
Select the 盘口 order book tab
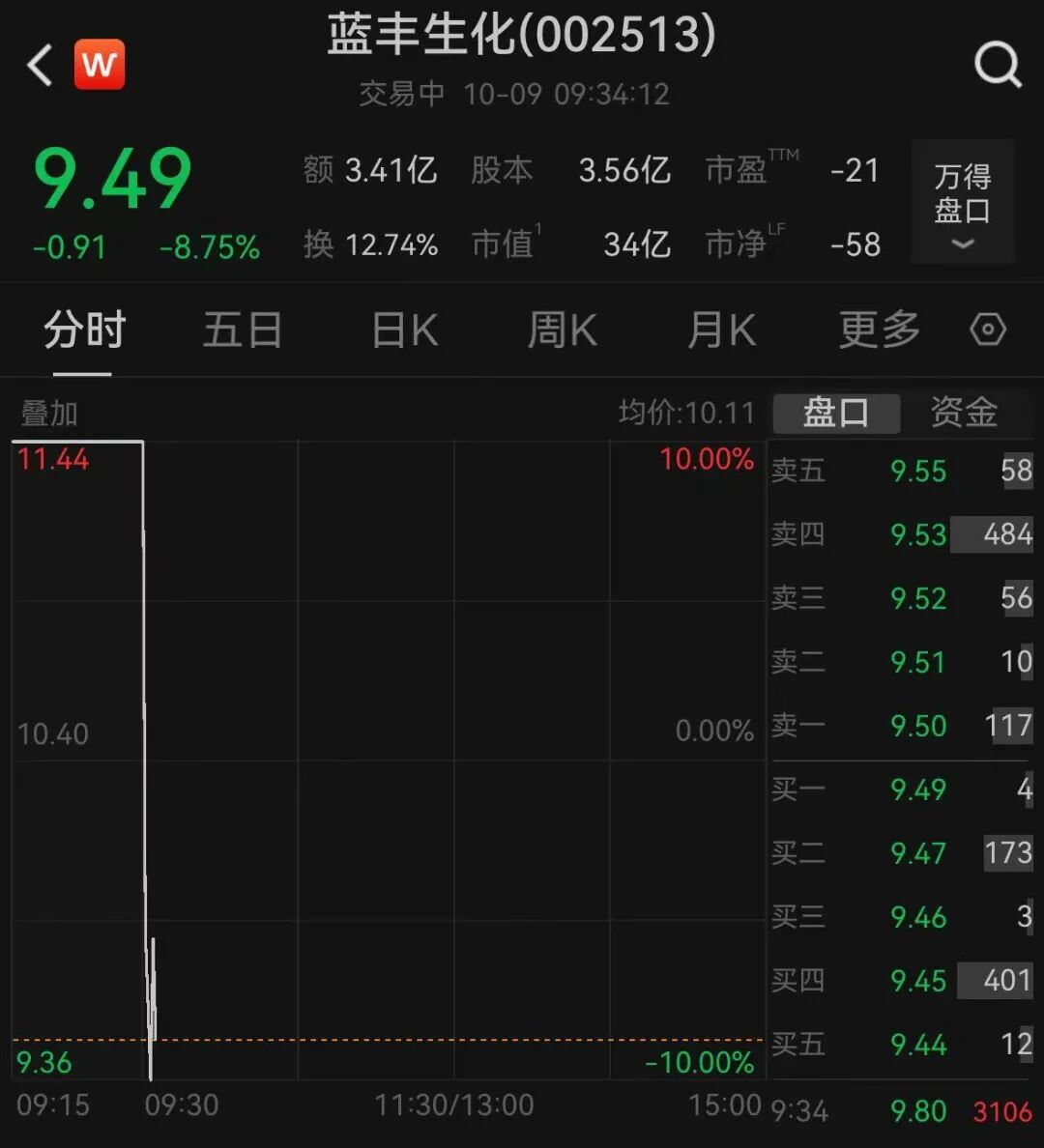click(x=836, y=413)
